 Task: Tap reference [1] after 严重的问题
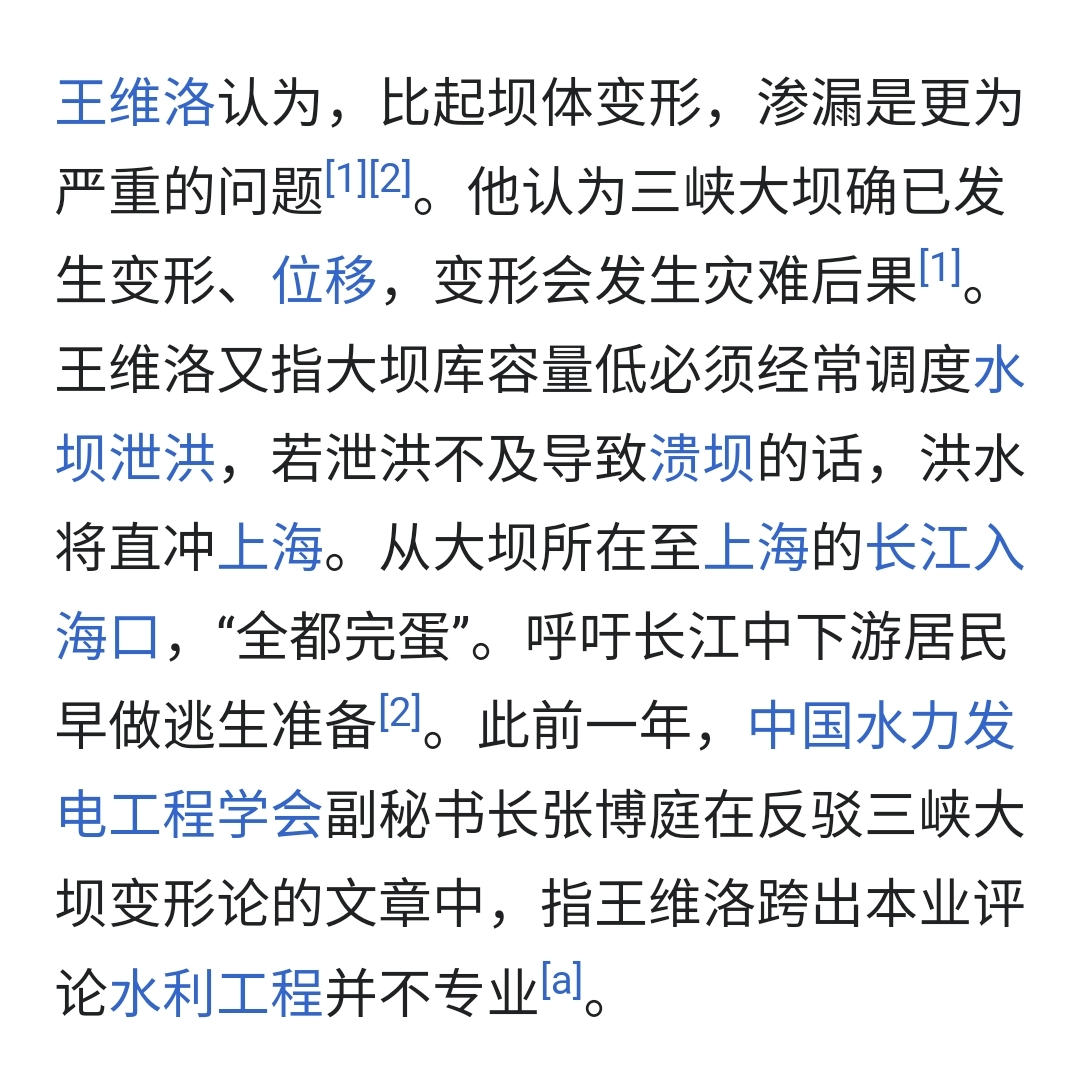pos(346,180)
